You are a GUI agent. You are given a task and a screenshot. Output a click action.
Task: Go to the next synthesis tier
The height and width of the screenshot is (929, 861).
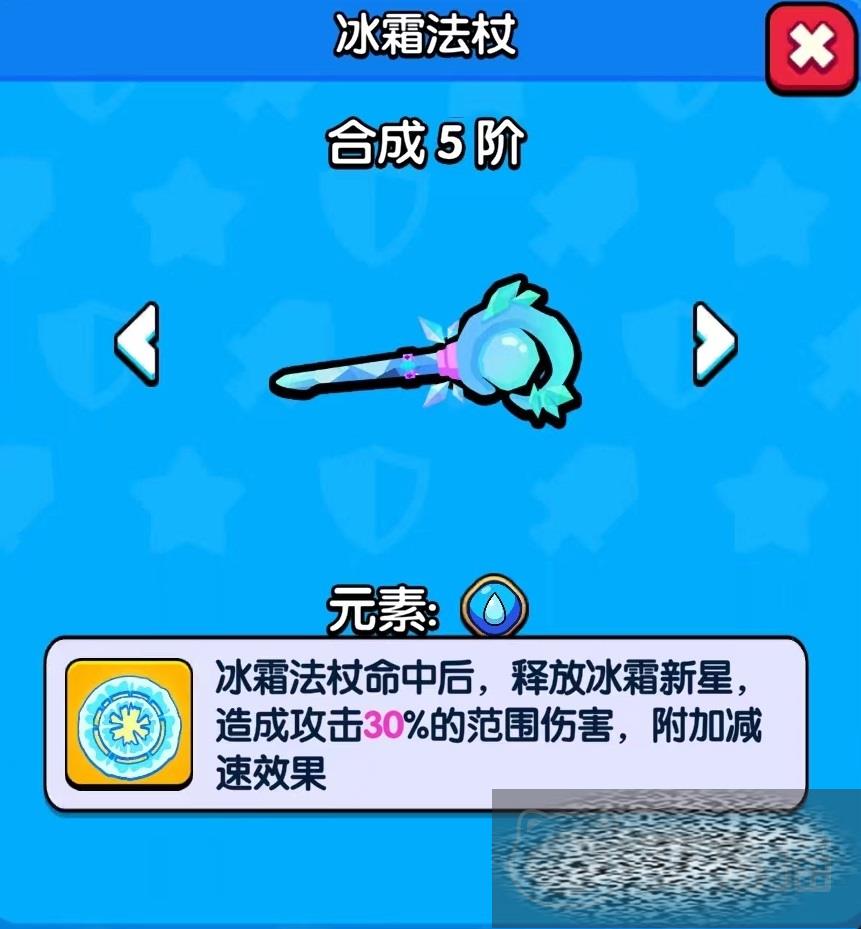point(714,343)
